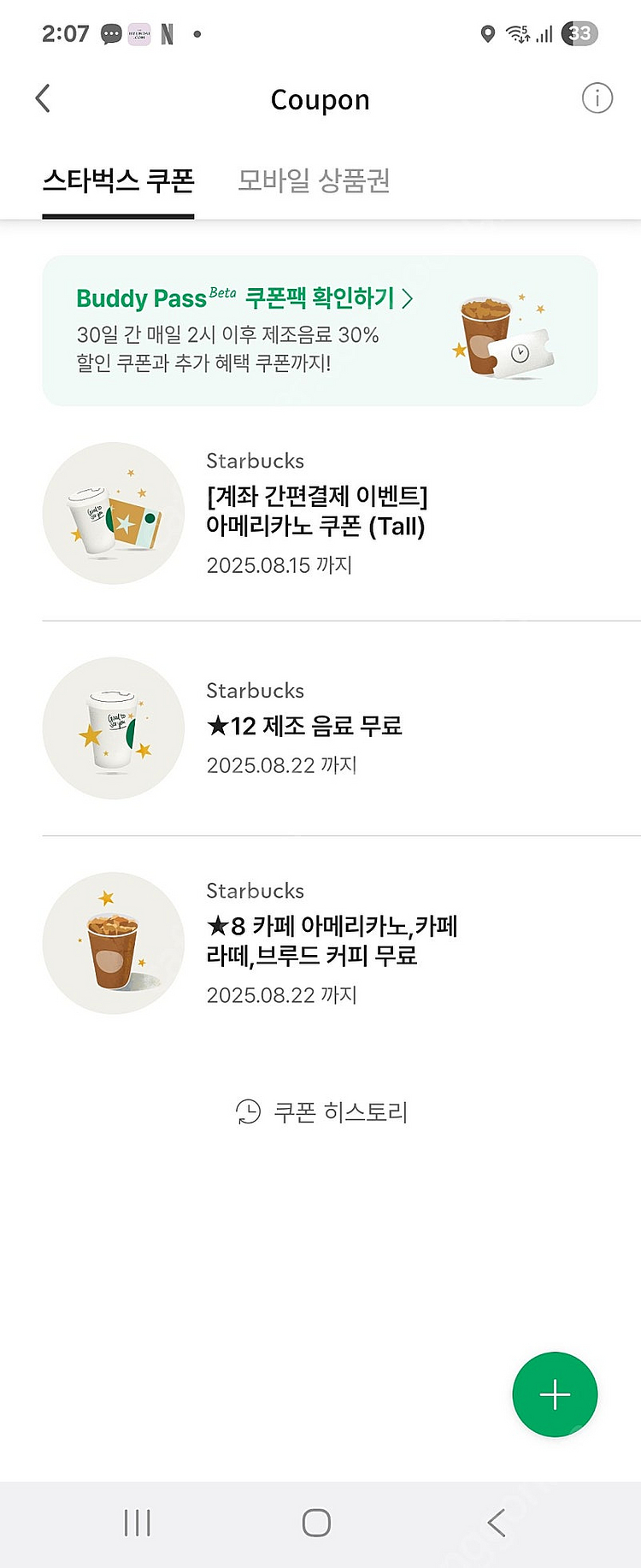Tap the green plus button to add a coupon

coord(555,1394)
